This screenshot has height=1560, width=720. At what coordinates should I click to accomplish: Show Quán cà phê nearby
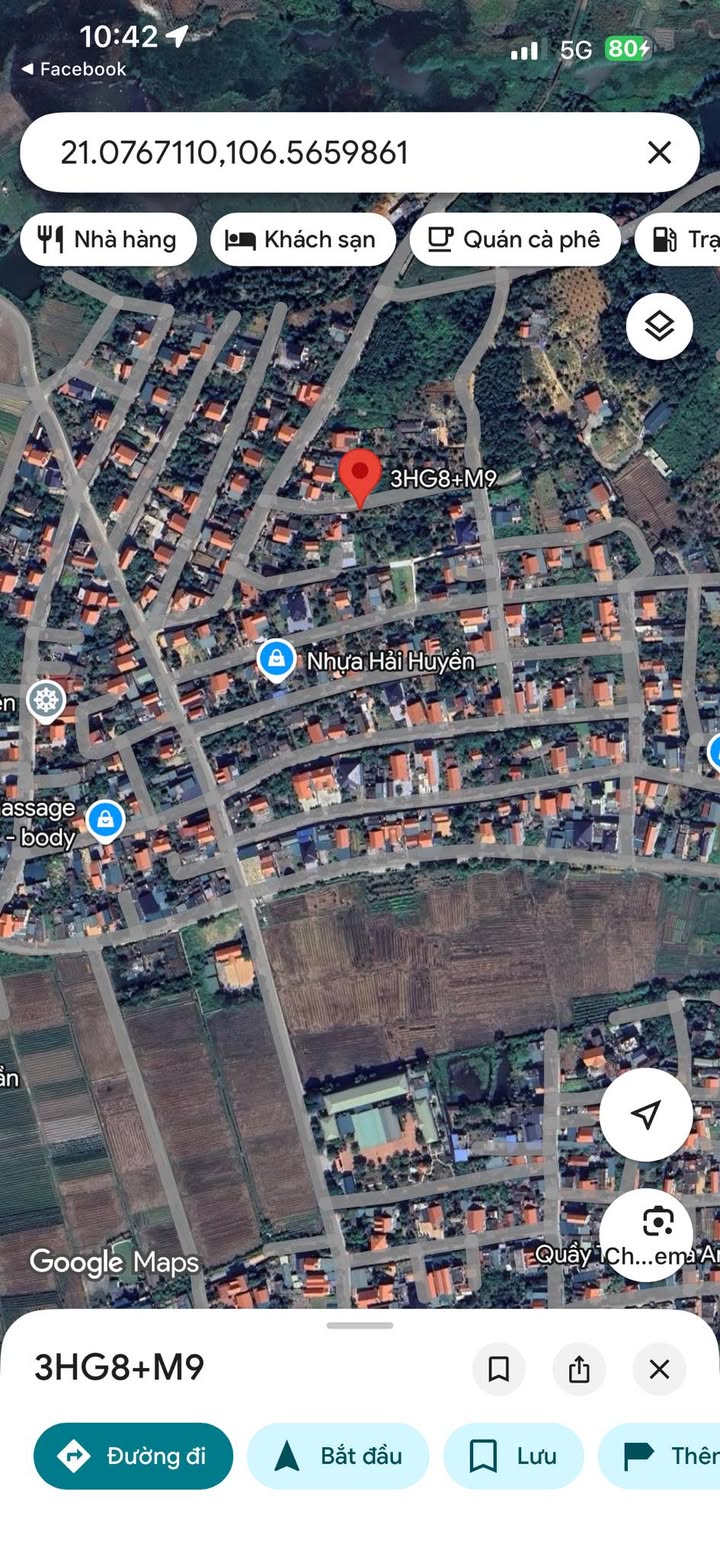515,240
